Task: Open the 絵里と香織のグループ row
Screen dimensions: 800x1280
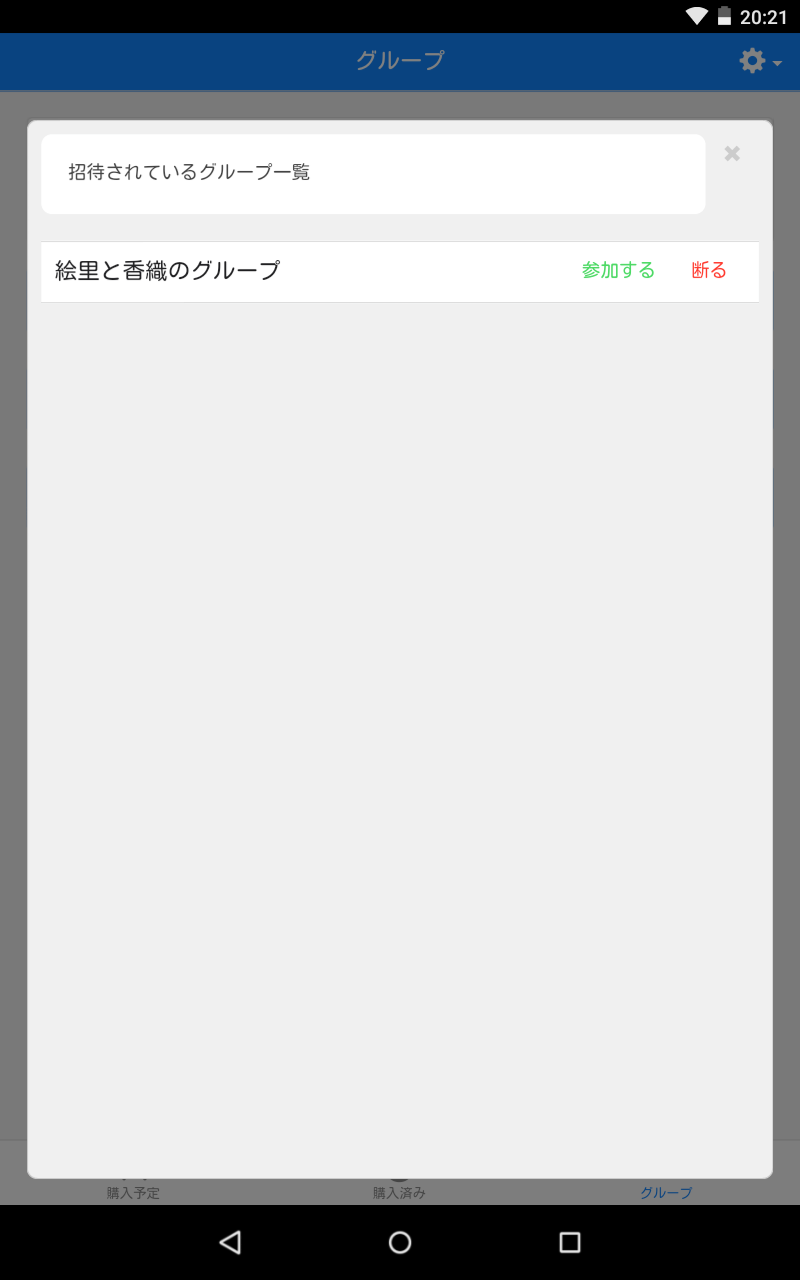Action: tap(168, 271)
